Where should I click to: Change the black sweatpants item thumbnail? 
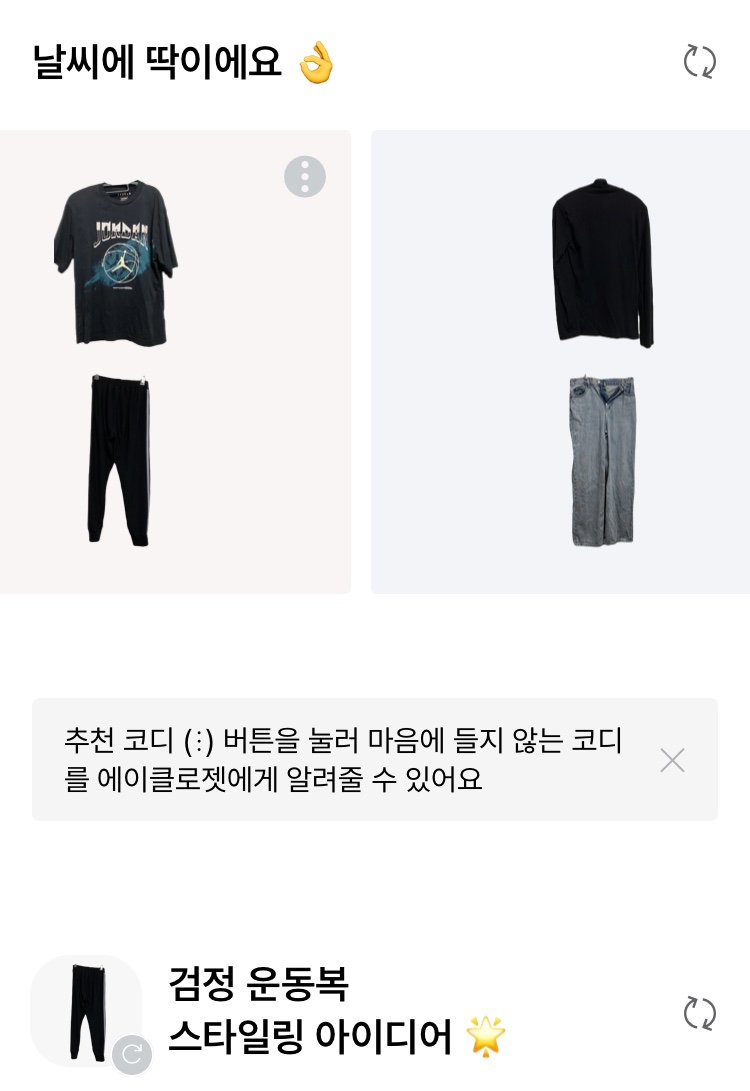click(x=131, y=1055)
